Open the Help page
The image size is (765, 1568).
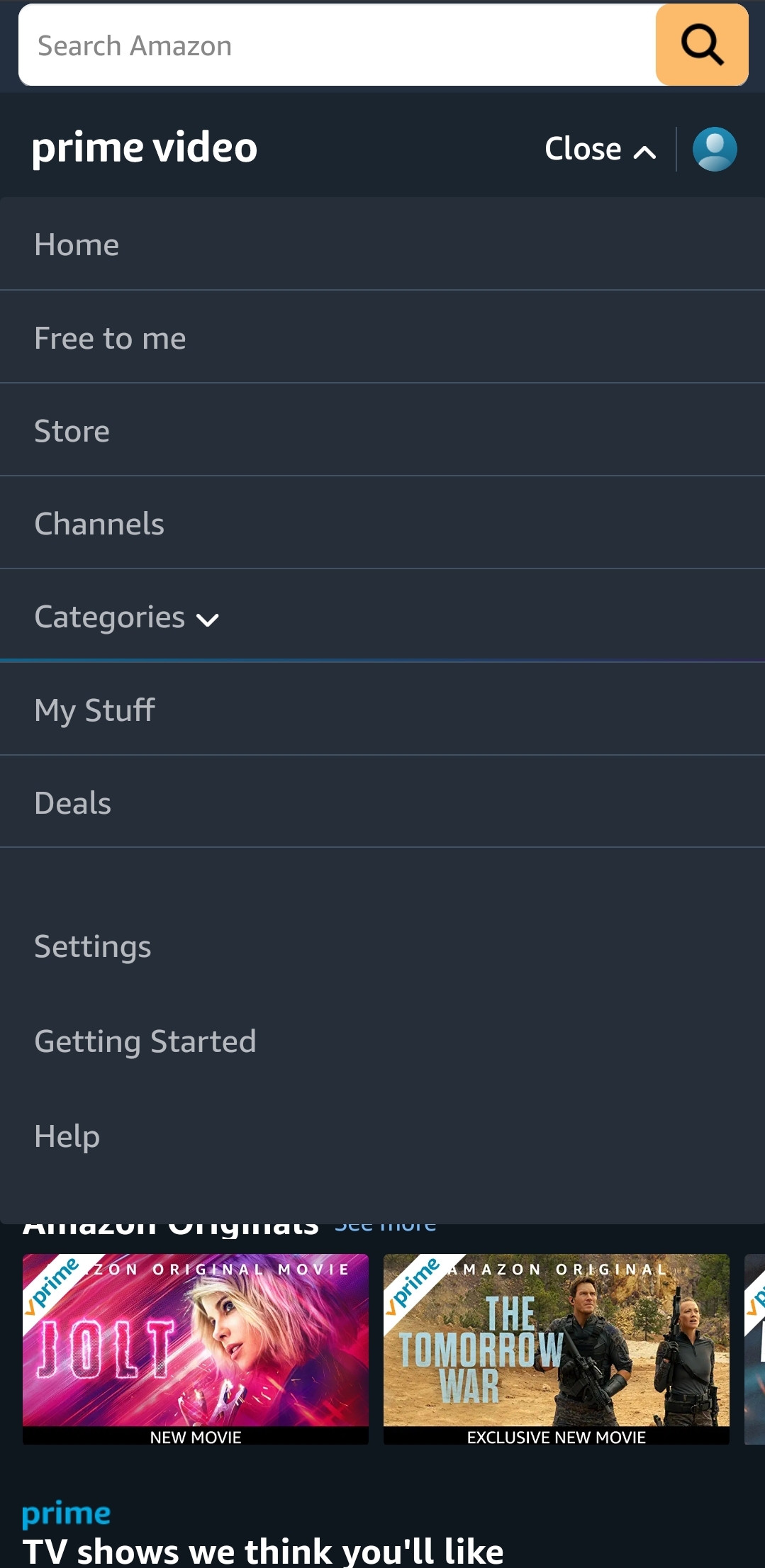pyautogui.click(x=67, y=1136)
